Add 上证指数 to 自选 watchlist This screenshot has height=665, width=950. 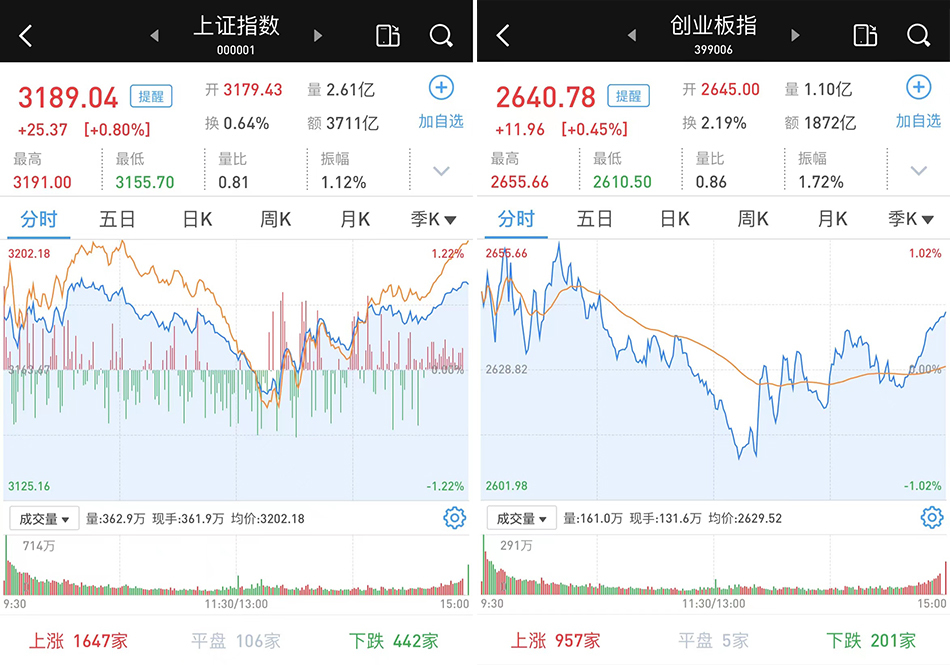(441, 101)
